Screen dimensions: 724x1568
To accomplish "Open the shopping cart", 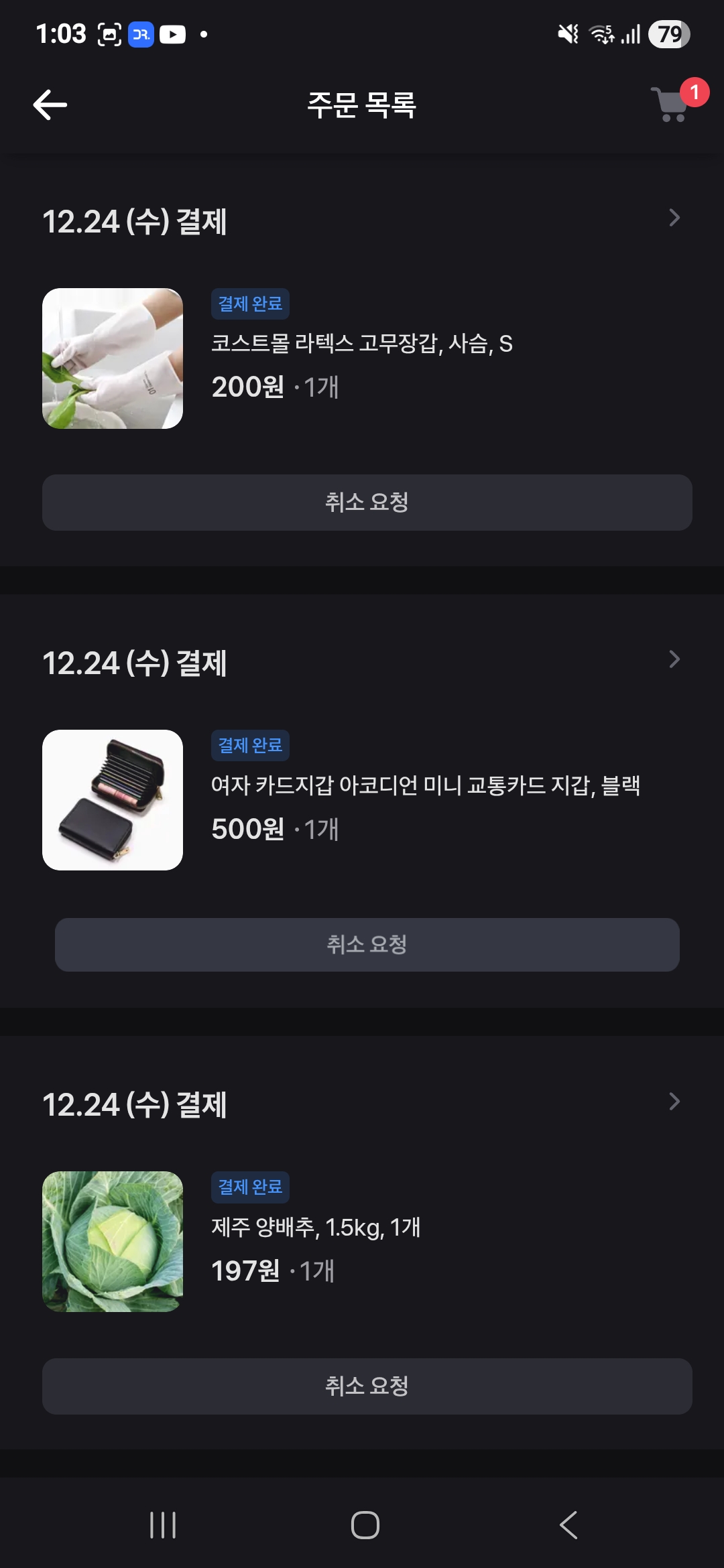I will click(x=672, y=105).
